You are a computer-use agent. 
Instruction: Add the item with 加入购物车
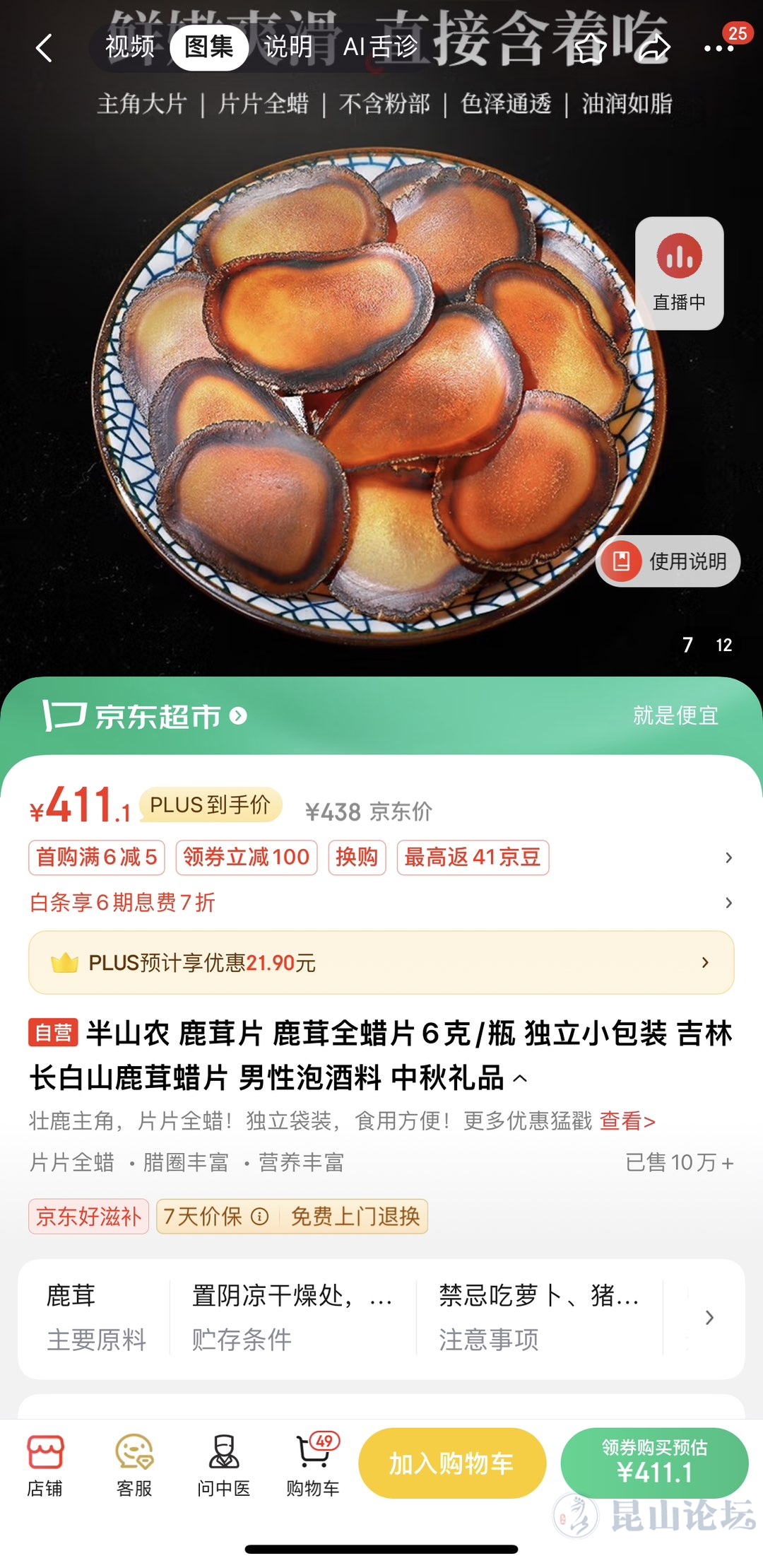click(x=452, y=1463)
